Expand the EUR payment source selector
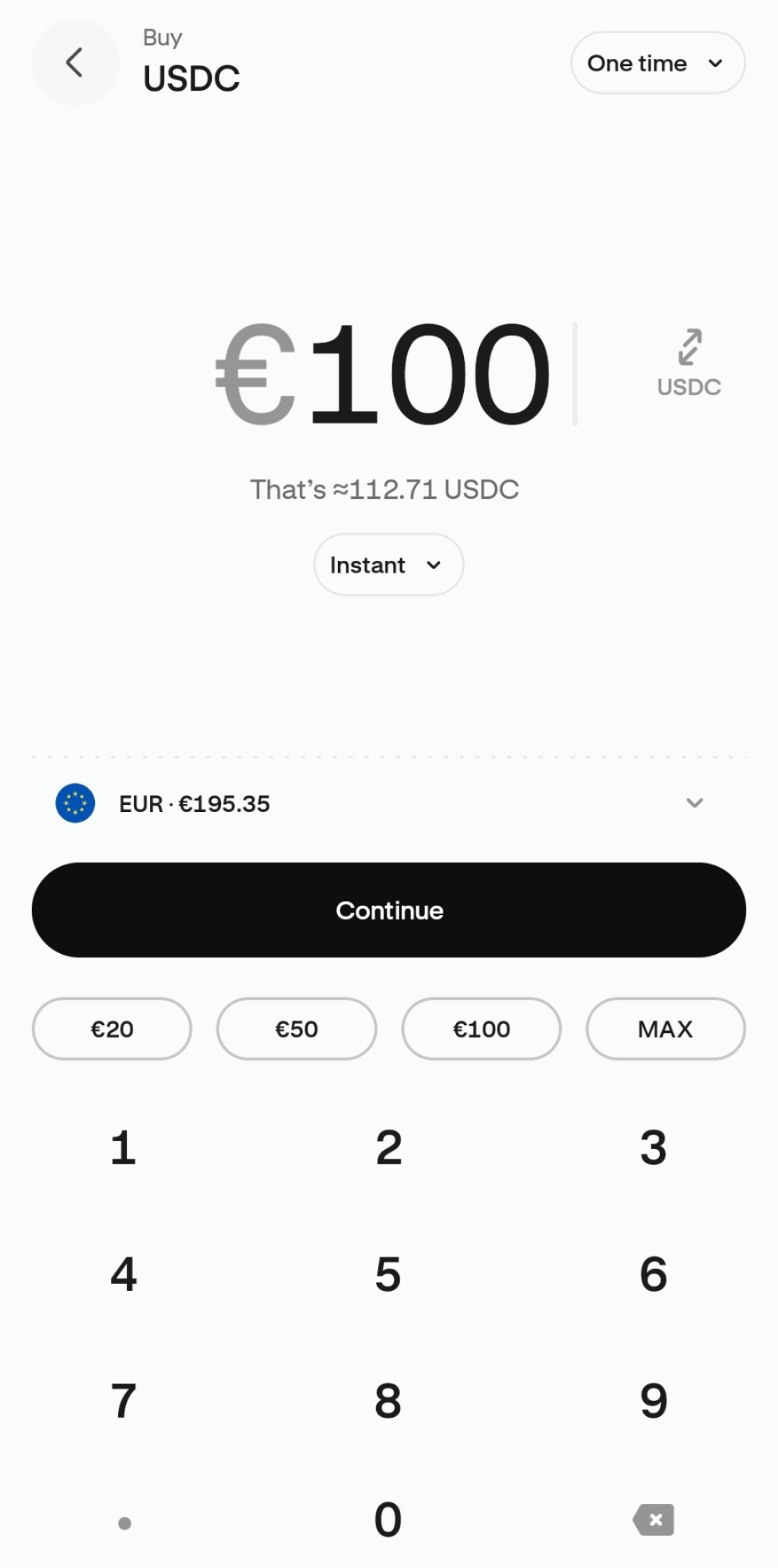This screenshot has width=778, height=1568. (x=389, y=803)
